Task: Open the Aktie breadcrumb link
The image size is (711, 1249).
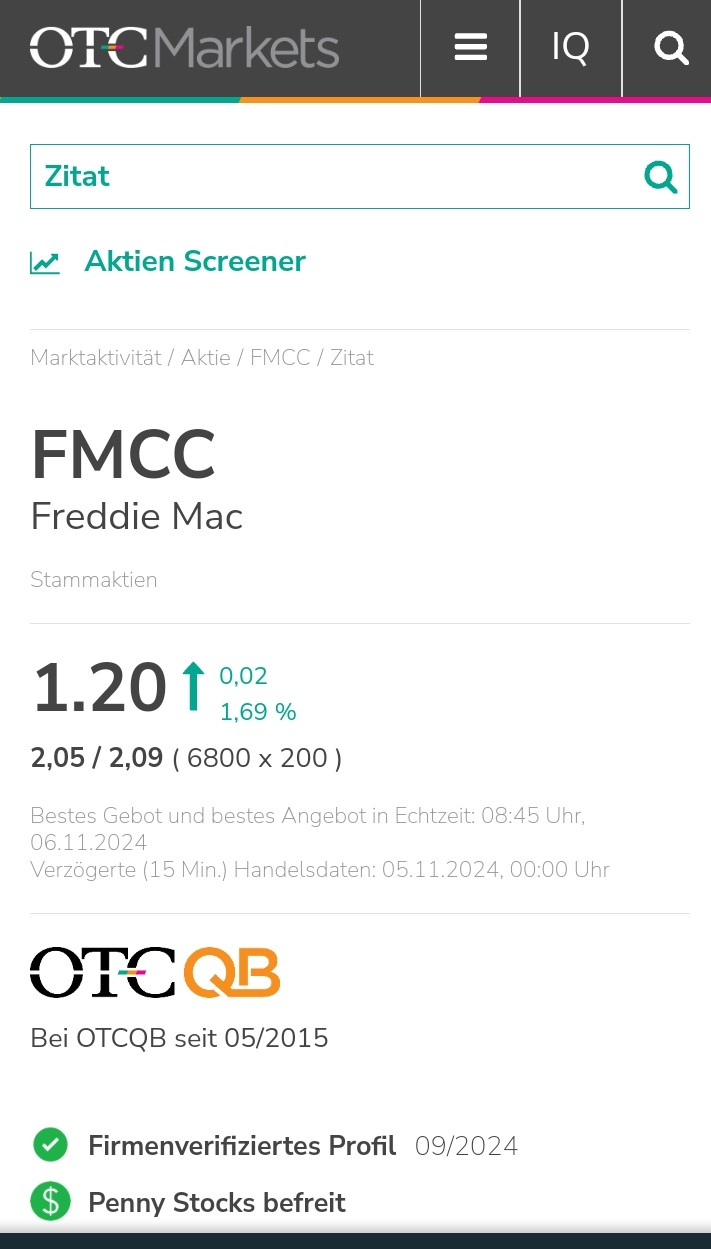Action: pyautogui.click(x=205, y=358)
